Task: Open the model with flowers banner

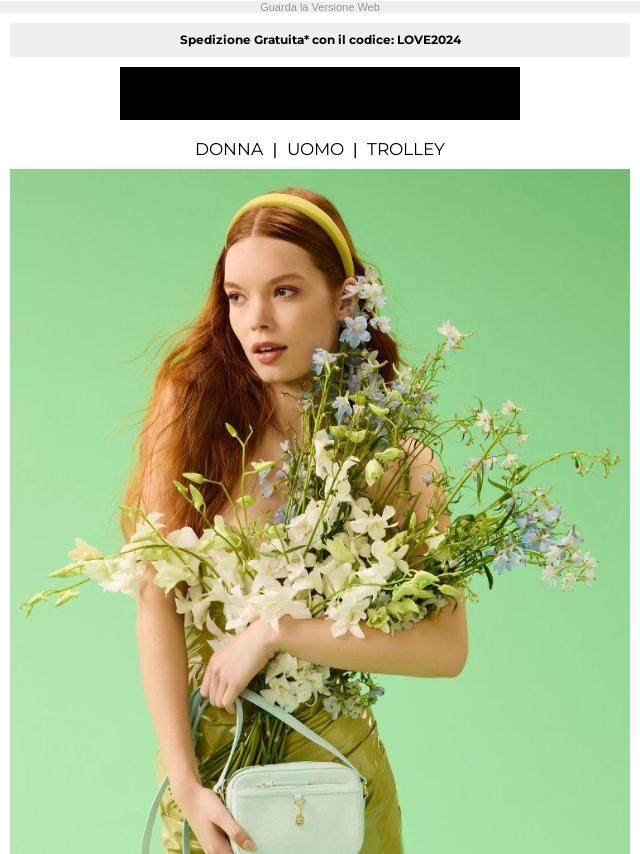Action: (x=320, y=510)
